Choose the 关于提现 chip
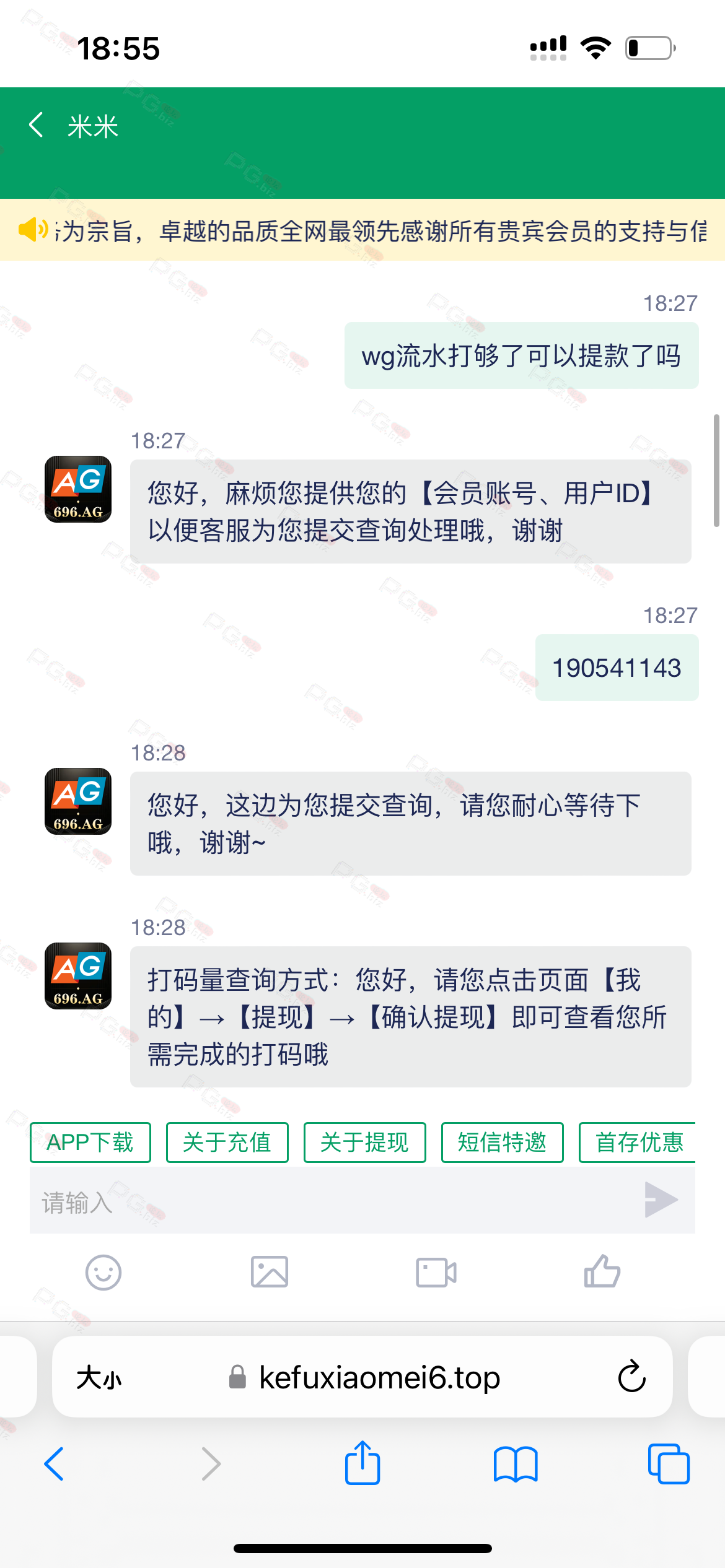Viewport: 725px width, 1568px height. (x=365, y=1143)
